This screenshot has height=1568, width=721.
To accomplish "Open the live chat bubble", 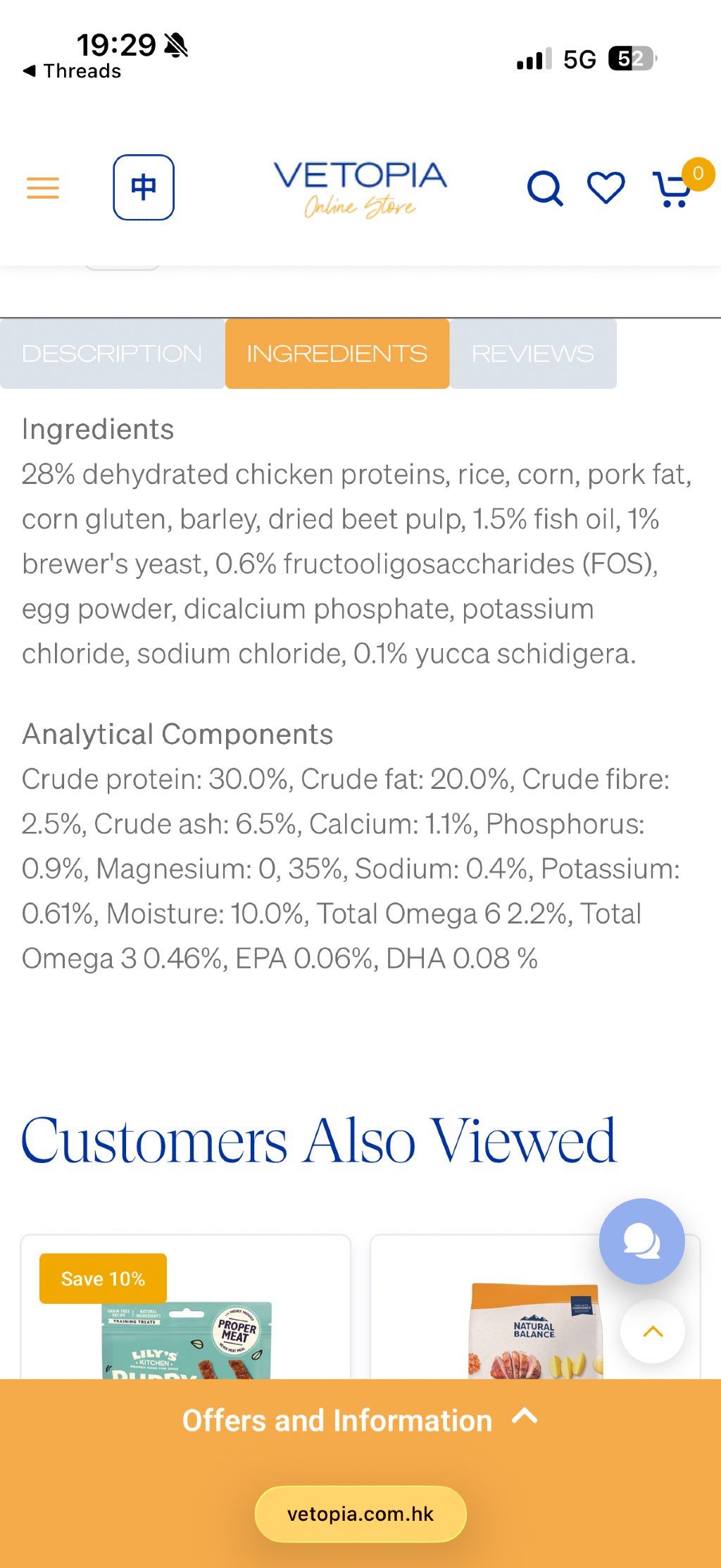I will 641,1240.
